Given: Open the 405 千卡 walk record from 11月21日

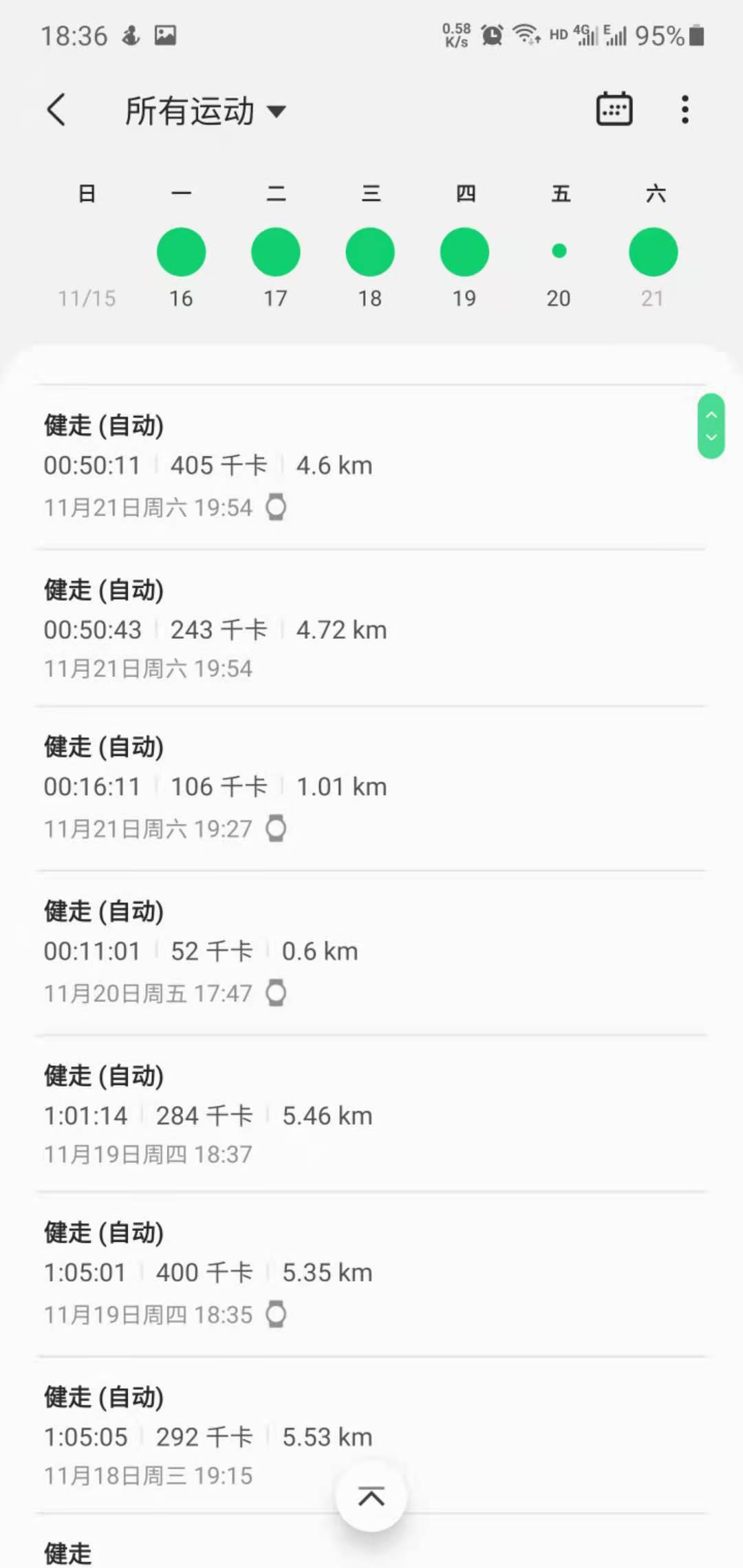Looking at the screenshot, I should [x=275, y=466].
